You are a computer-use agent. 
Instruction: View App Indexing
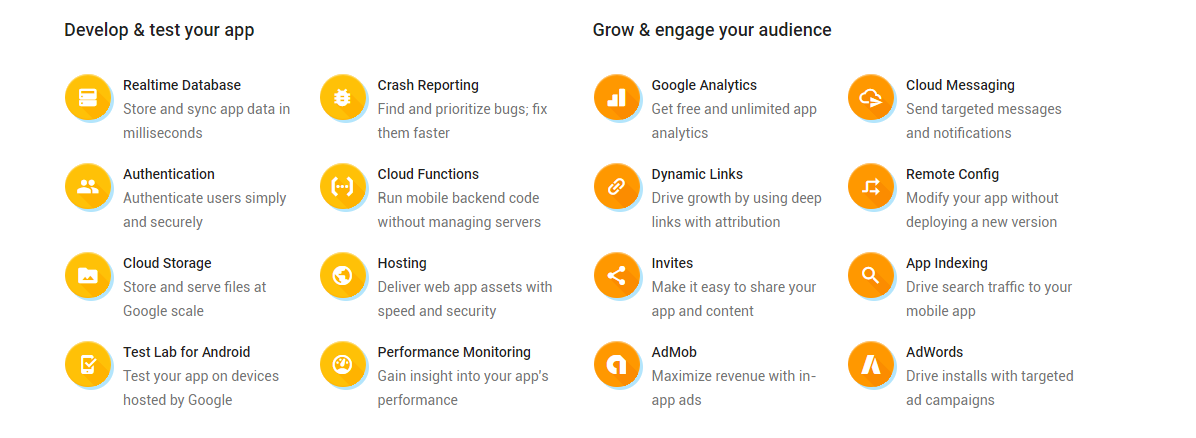946,264
